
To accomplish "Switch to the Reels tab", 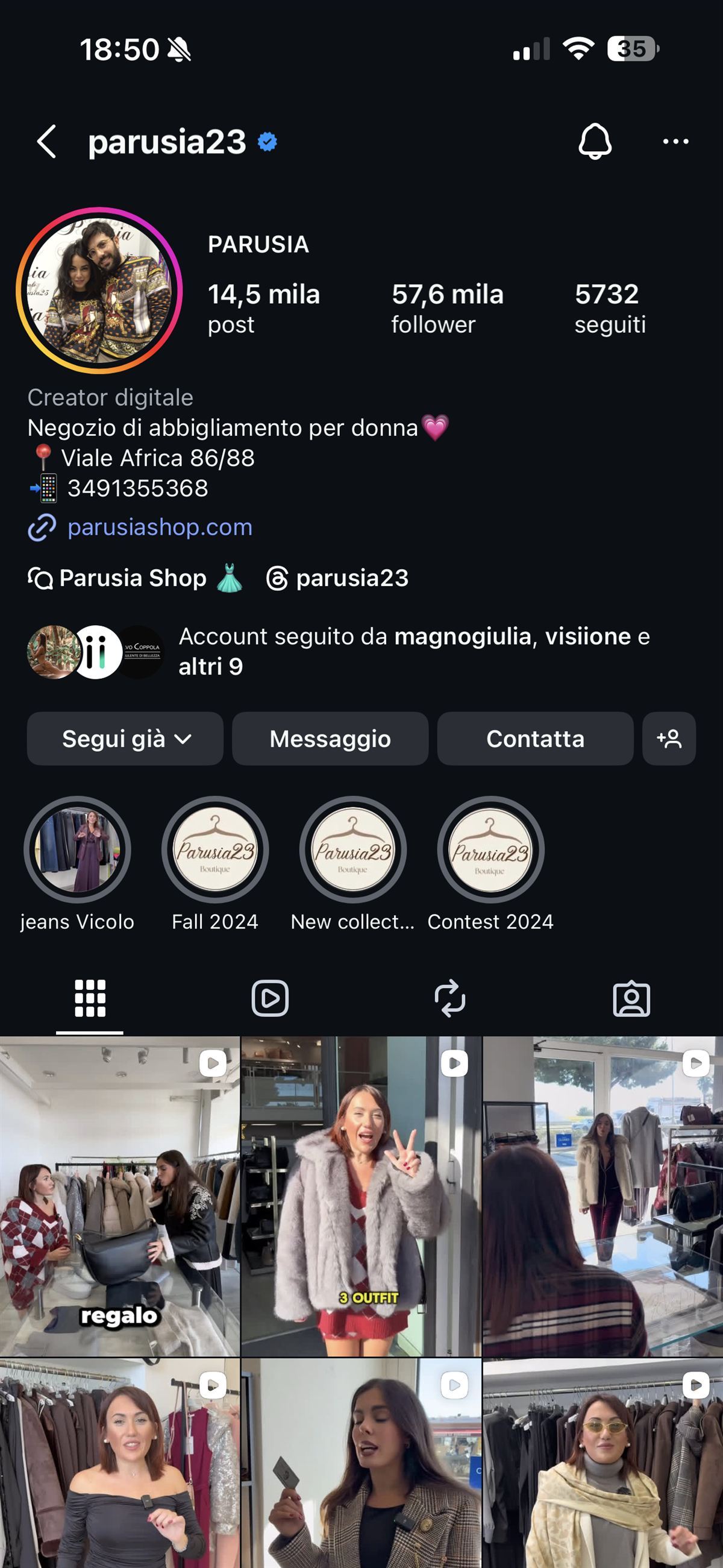I will click(x=270, y=998).
